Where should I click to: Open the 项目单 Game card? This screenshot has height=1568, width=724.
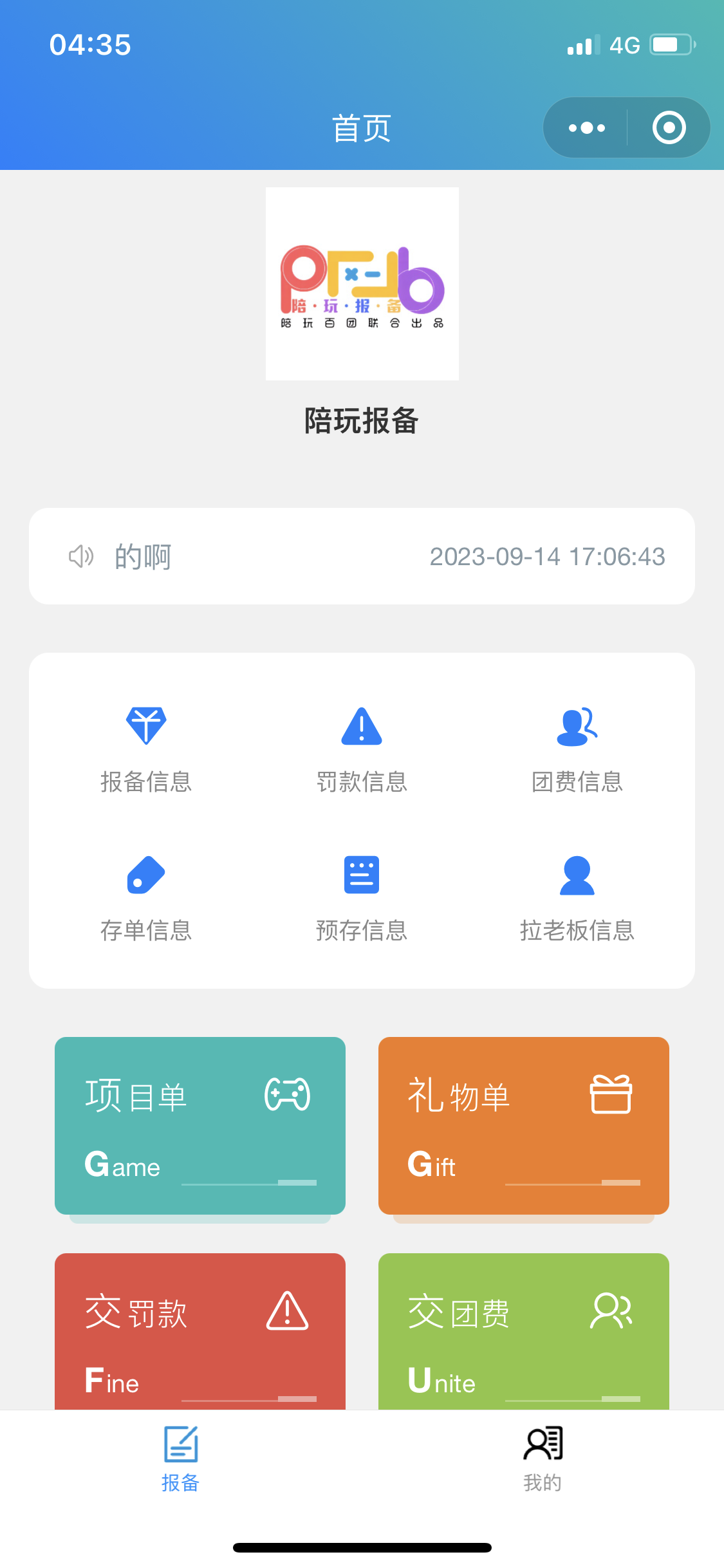[200, 1126]
